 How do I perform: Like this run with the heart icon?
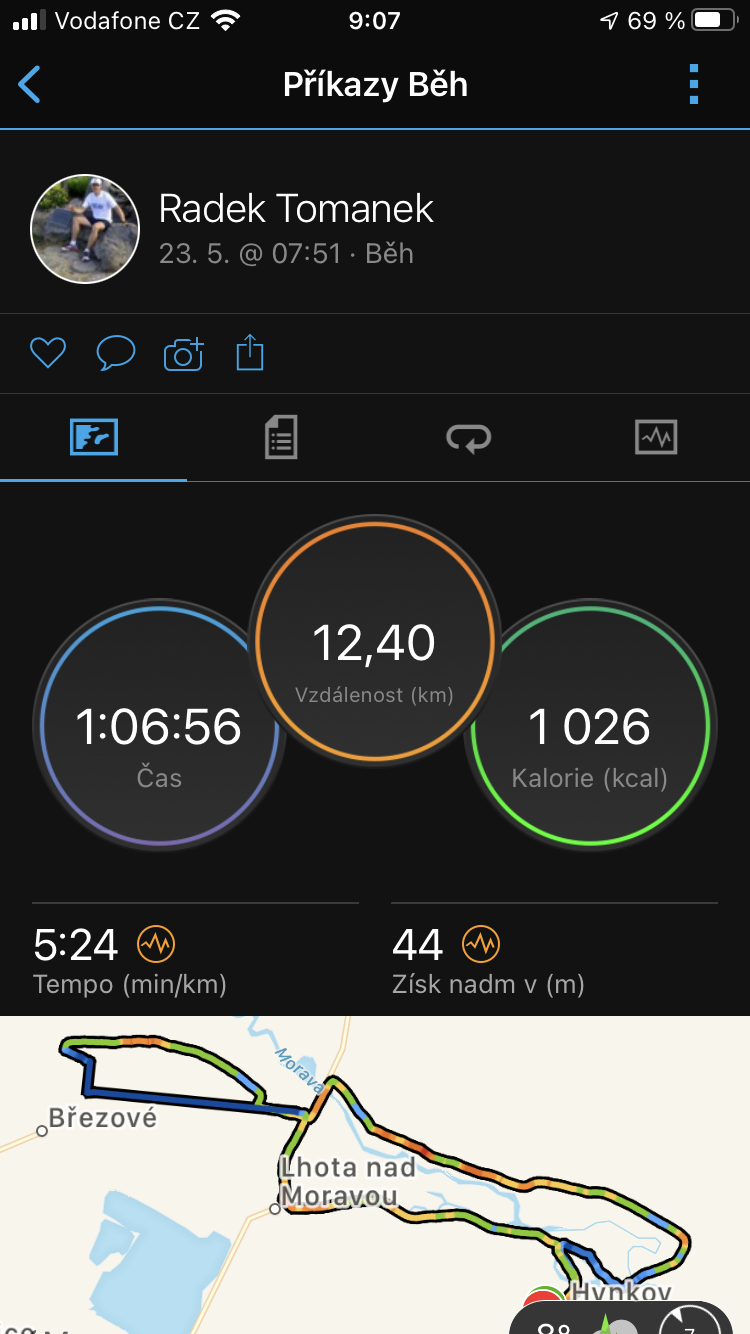[48, 353]
